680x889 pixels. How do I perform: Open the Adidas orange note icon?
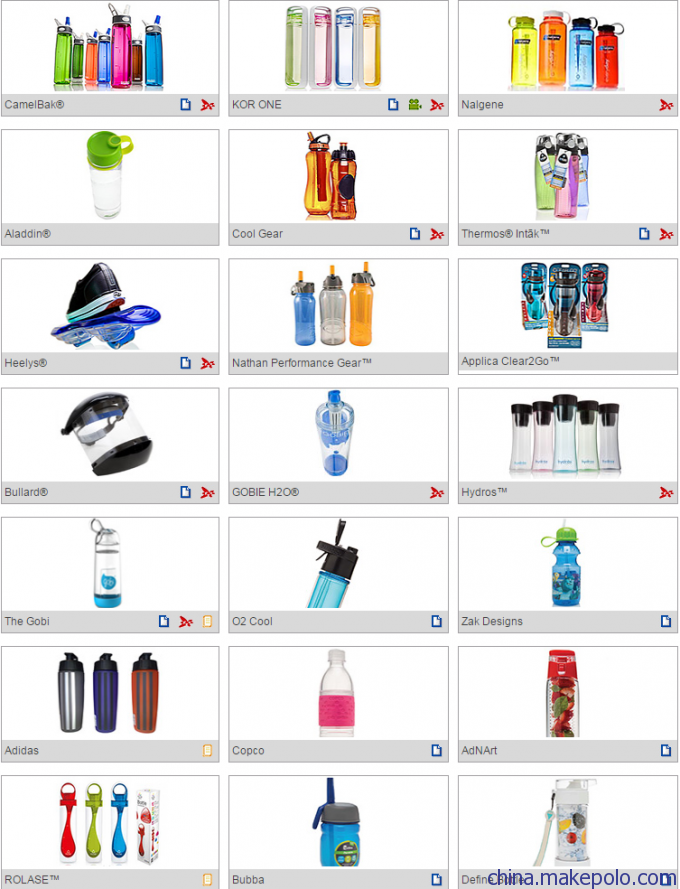[x=208, y=750]
